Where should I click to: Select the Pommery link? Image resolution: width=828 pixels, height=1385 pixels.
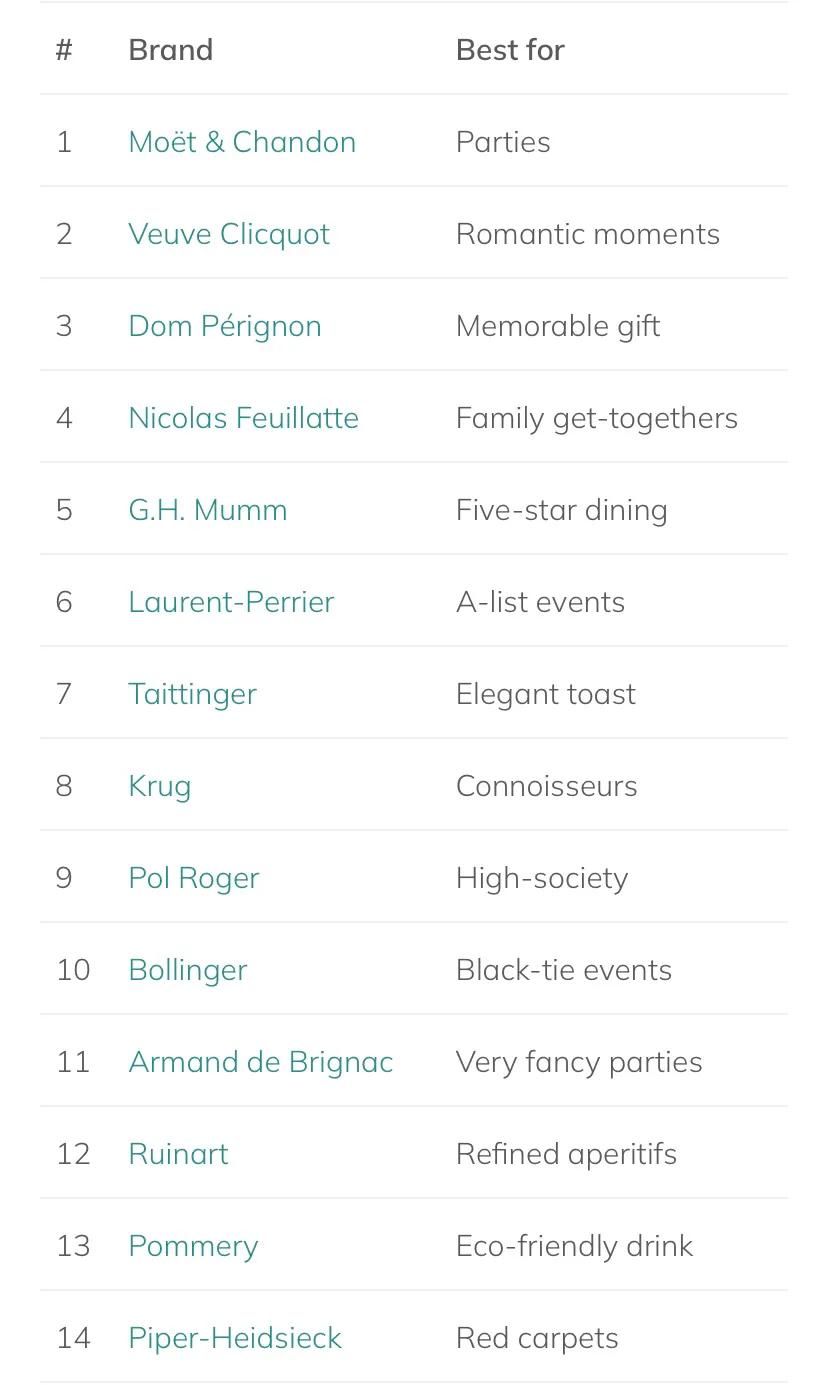click(x=193, y=1246)
